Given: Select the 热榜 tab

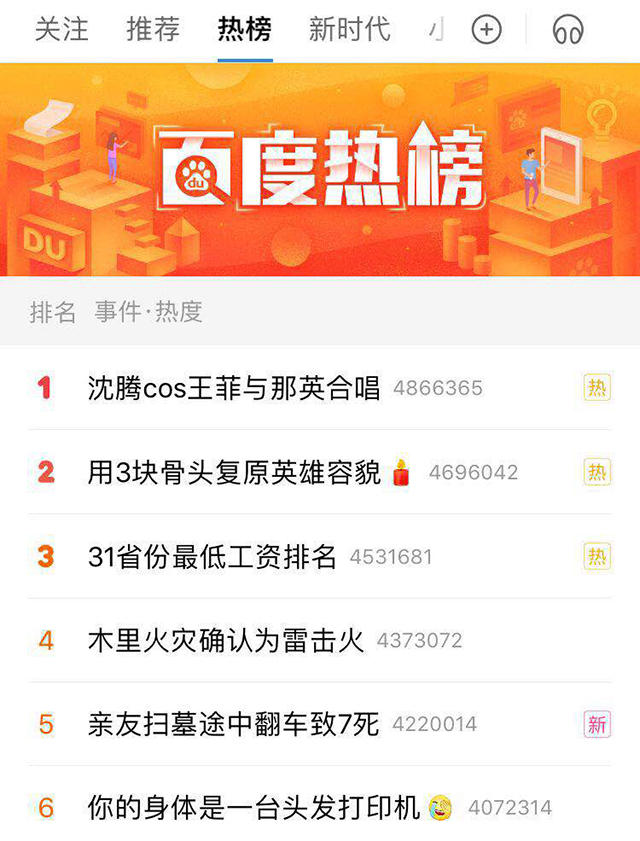Looking at the screenshot, I should (x=244, y=30).
